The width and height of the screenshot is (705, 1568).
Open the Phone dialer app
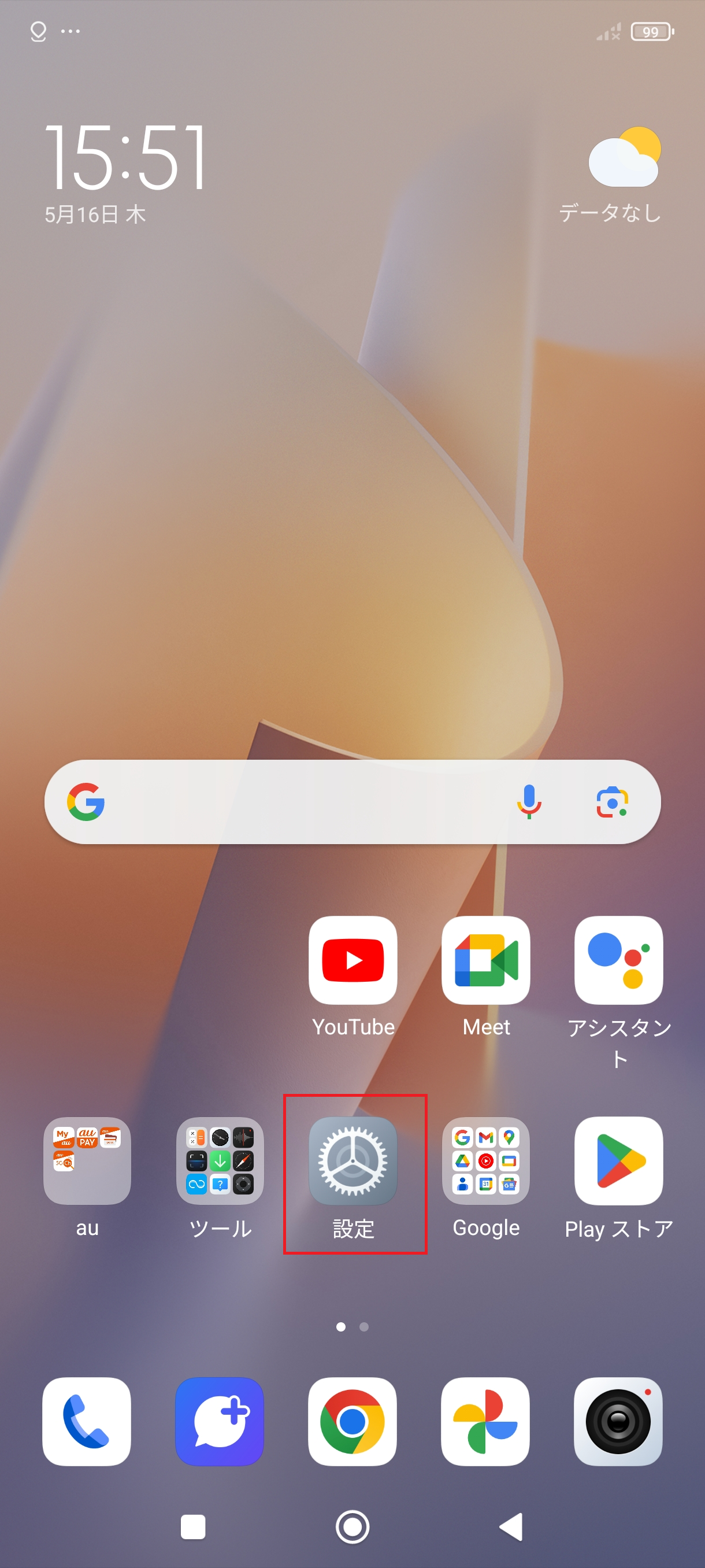point(87,1421)
